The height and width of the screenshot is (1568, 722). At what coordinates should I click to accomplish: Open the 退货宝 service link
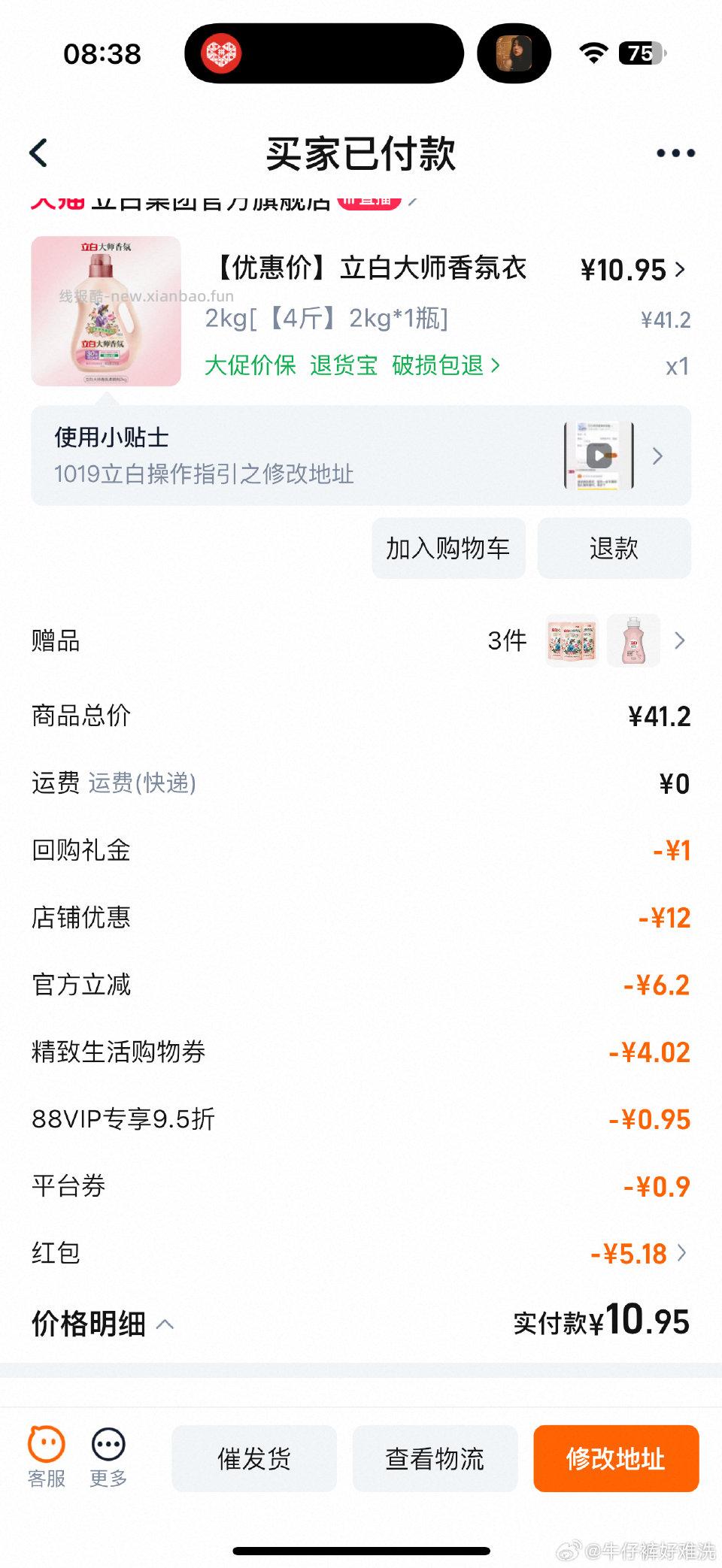343,366
